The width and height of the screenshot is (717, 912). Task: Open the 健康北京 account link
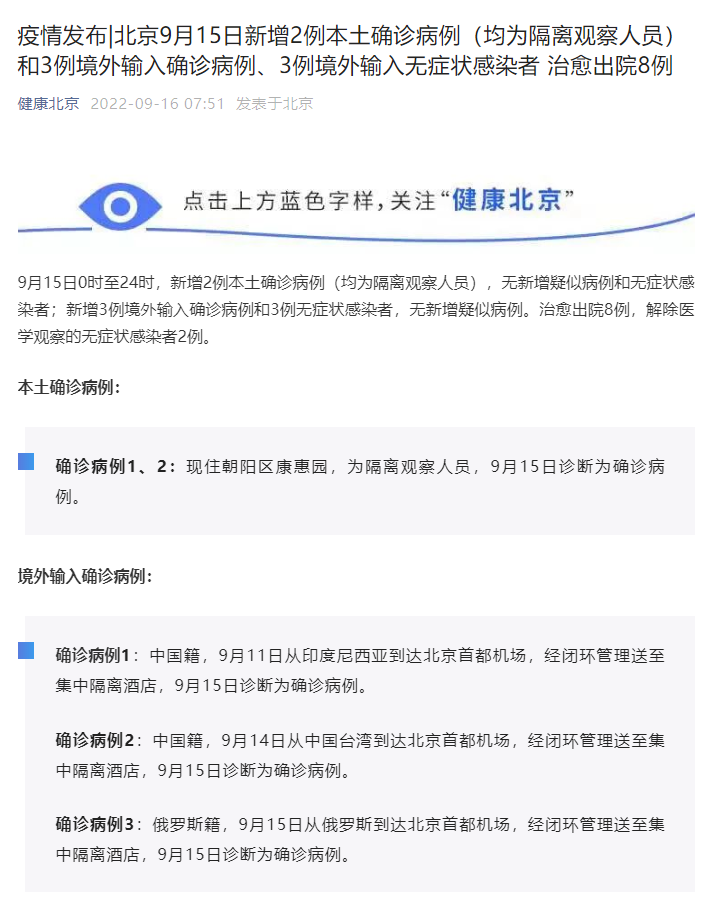[x=48, y=104]
